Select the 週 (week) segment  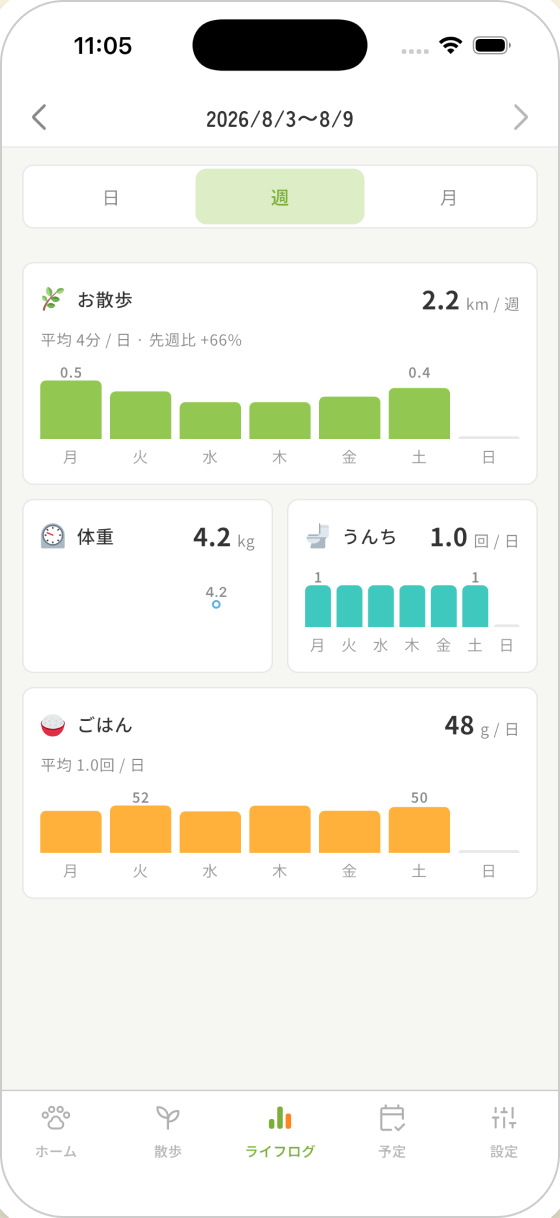[280, 197]
